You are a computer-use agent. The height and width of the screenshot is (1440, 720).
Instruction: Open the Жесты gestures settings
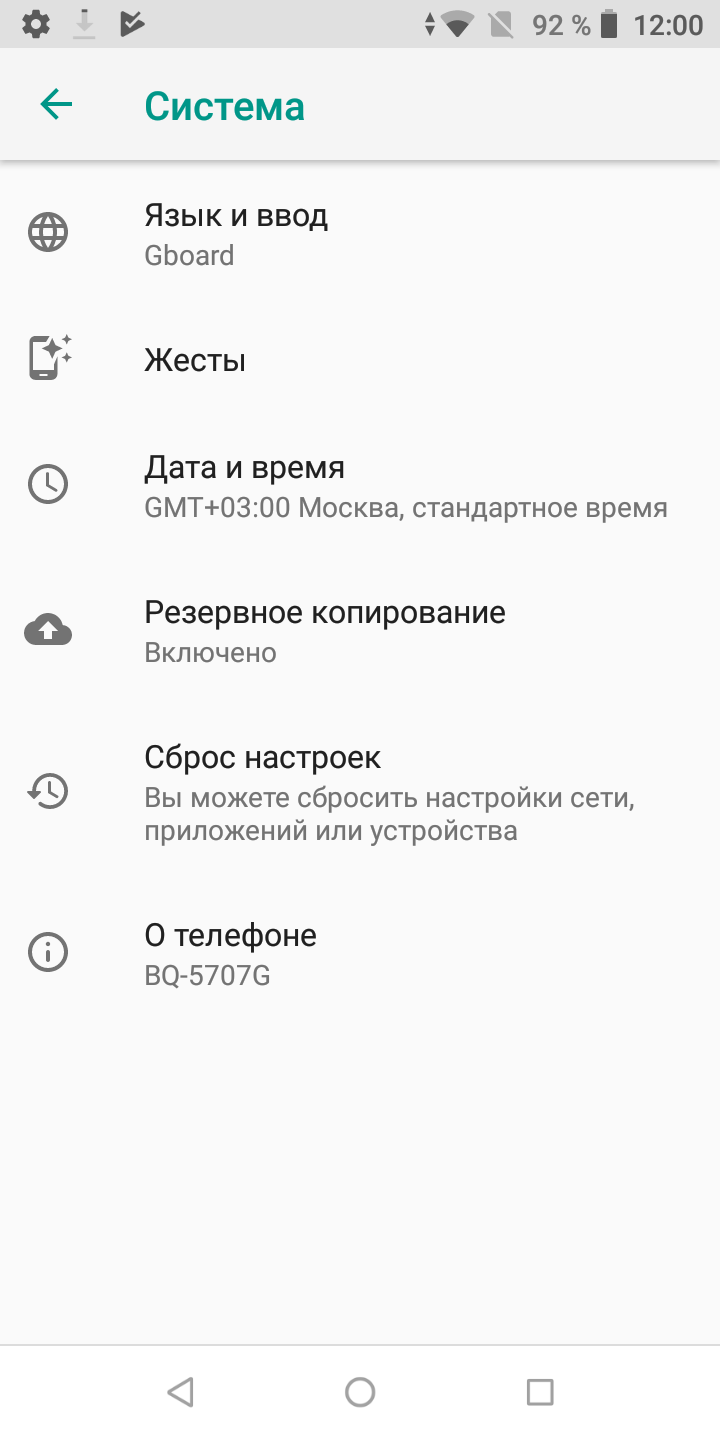click(360, 359)
